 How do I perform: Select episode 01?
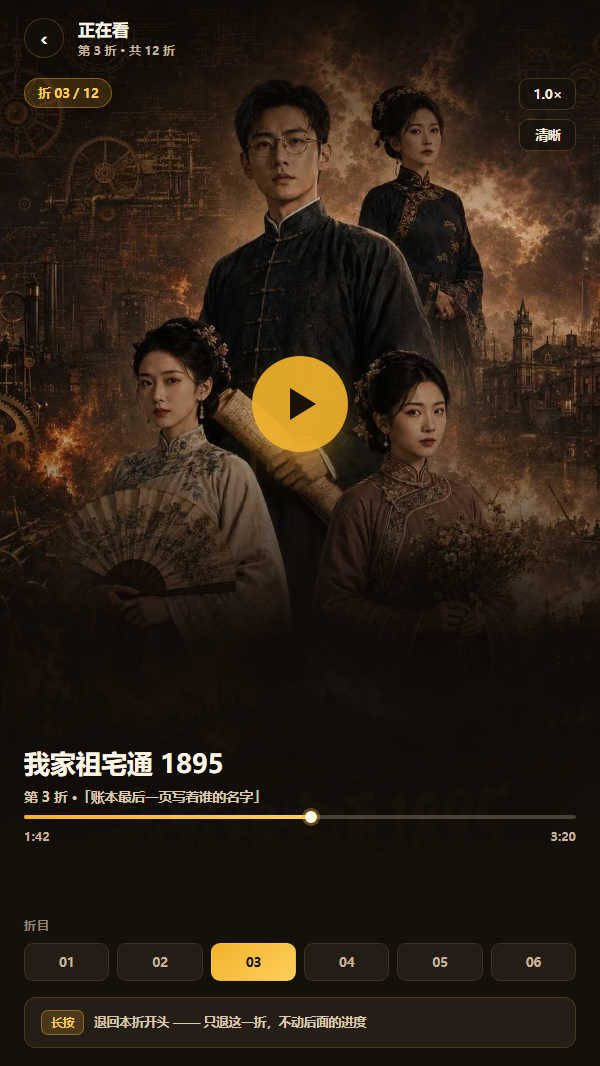67,962
